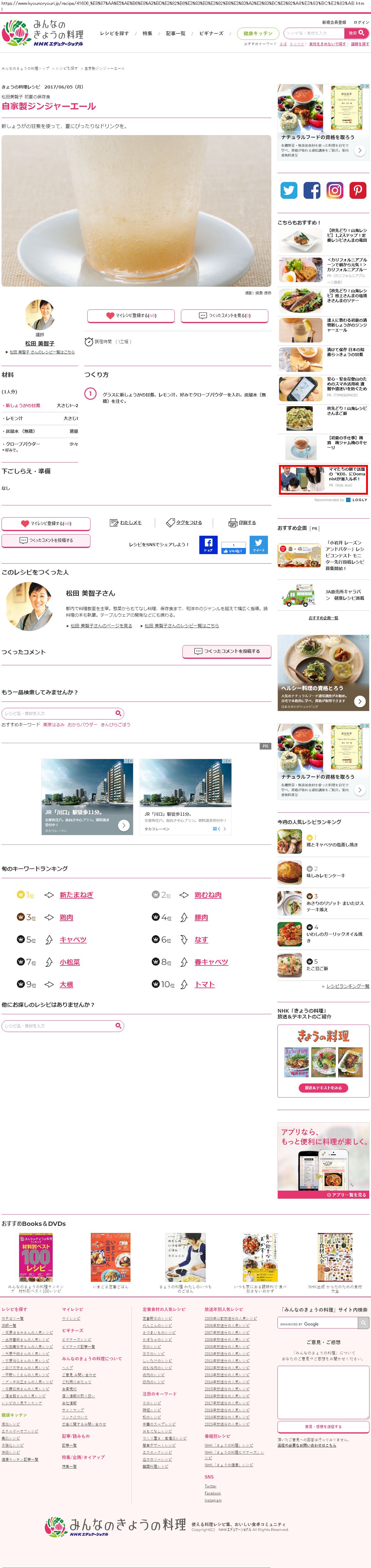Image resolution: width=371 pixels, height=1568 pixels.
Task: Select the 新たまねぎ keyword ranking link
Action: point(76,895)
